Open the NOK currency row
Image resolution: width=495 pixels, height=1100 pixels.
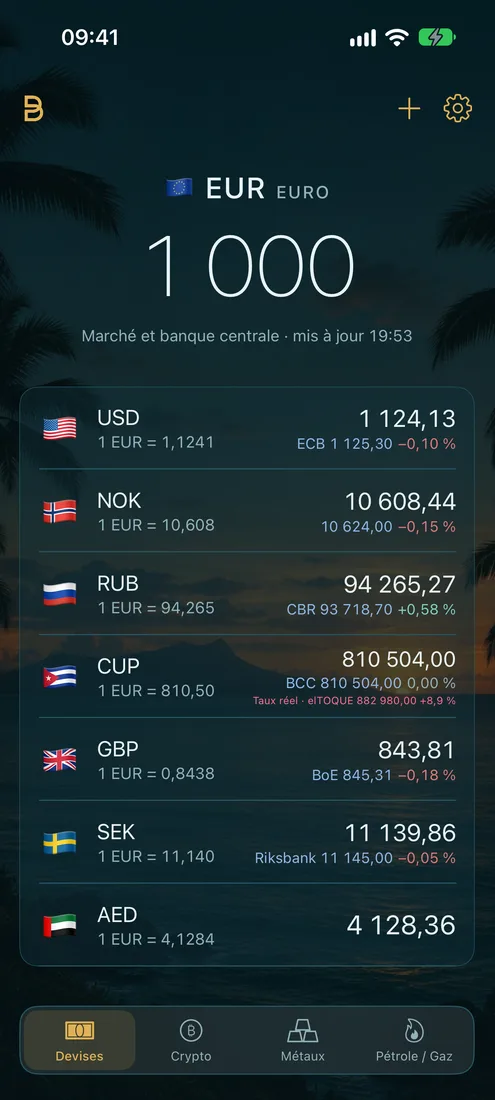(x=248, y=511)
